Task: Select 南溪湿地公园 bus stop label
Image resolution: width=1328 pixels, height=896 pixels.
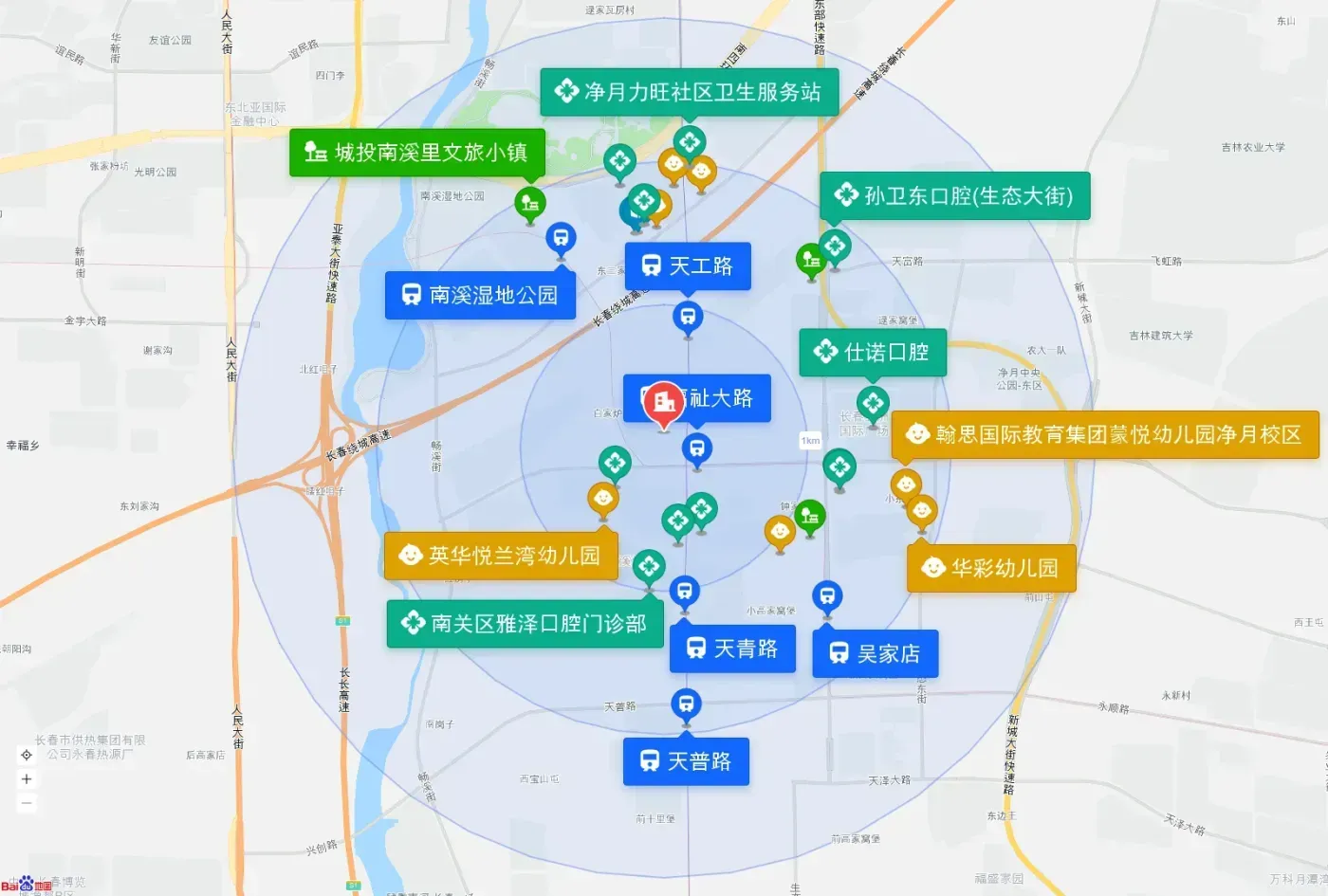Action: [x=480, y=295]
